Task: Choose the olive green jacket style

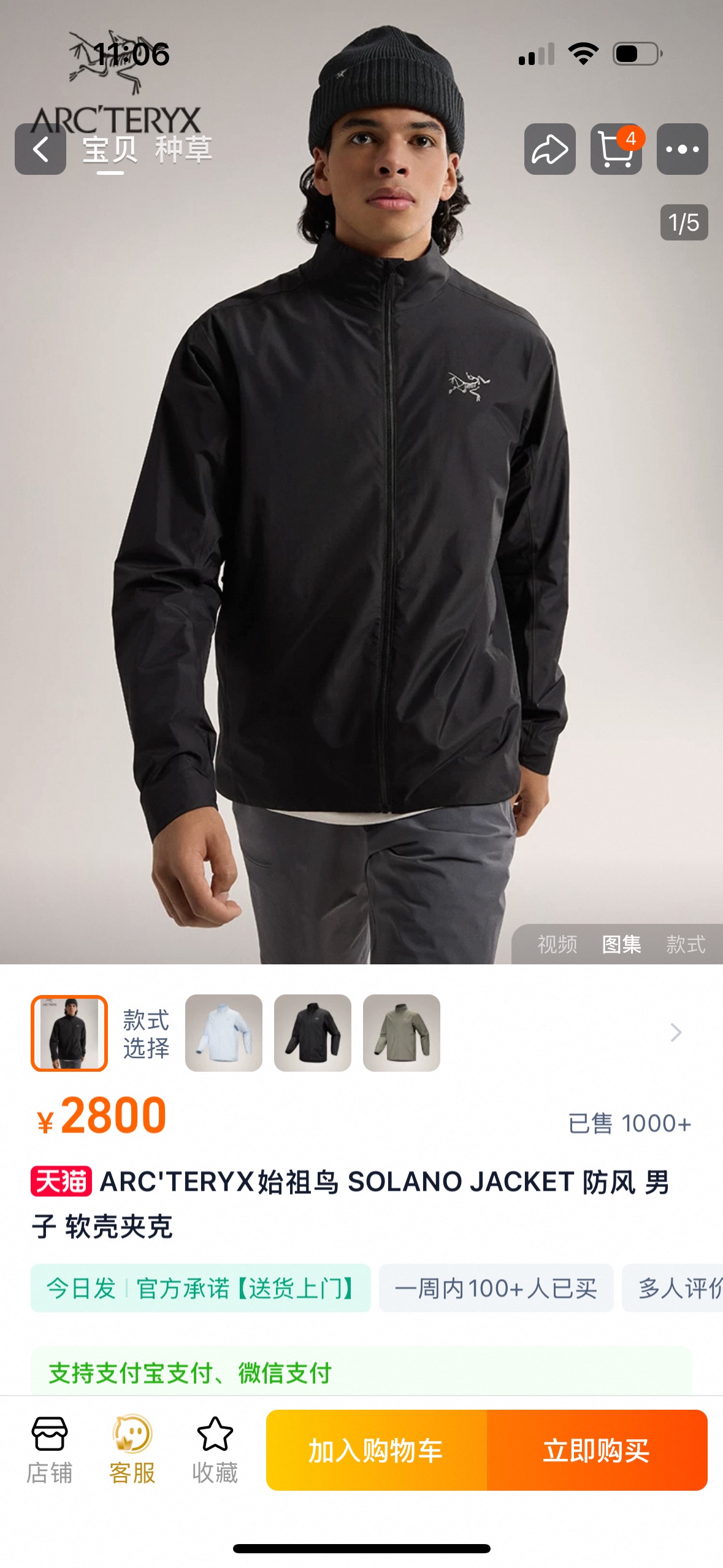Action: (402, 1032)
